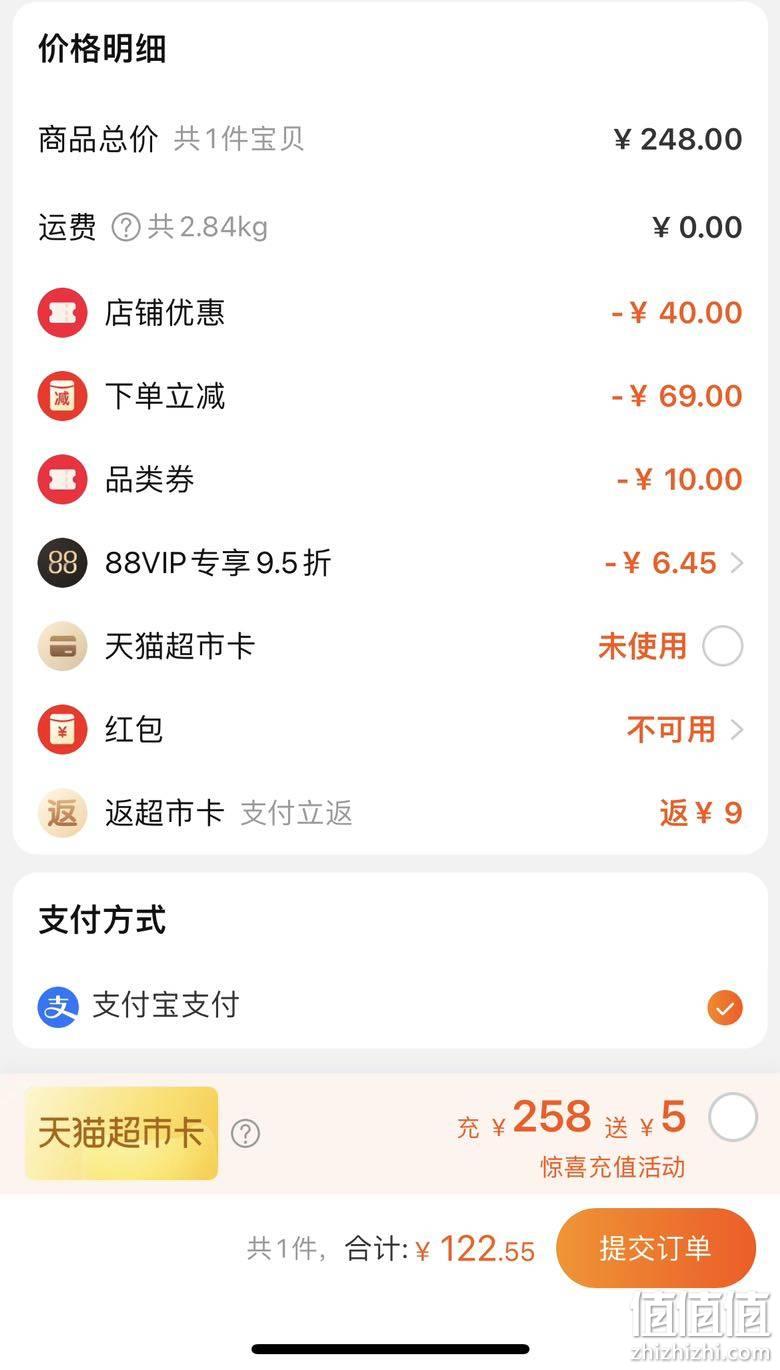Select the 天猫超市卡 未使用 radio option
Screen dimensions: 780x1370
coord(722,646)
